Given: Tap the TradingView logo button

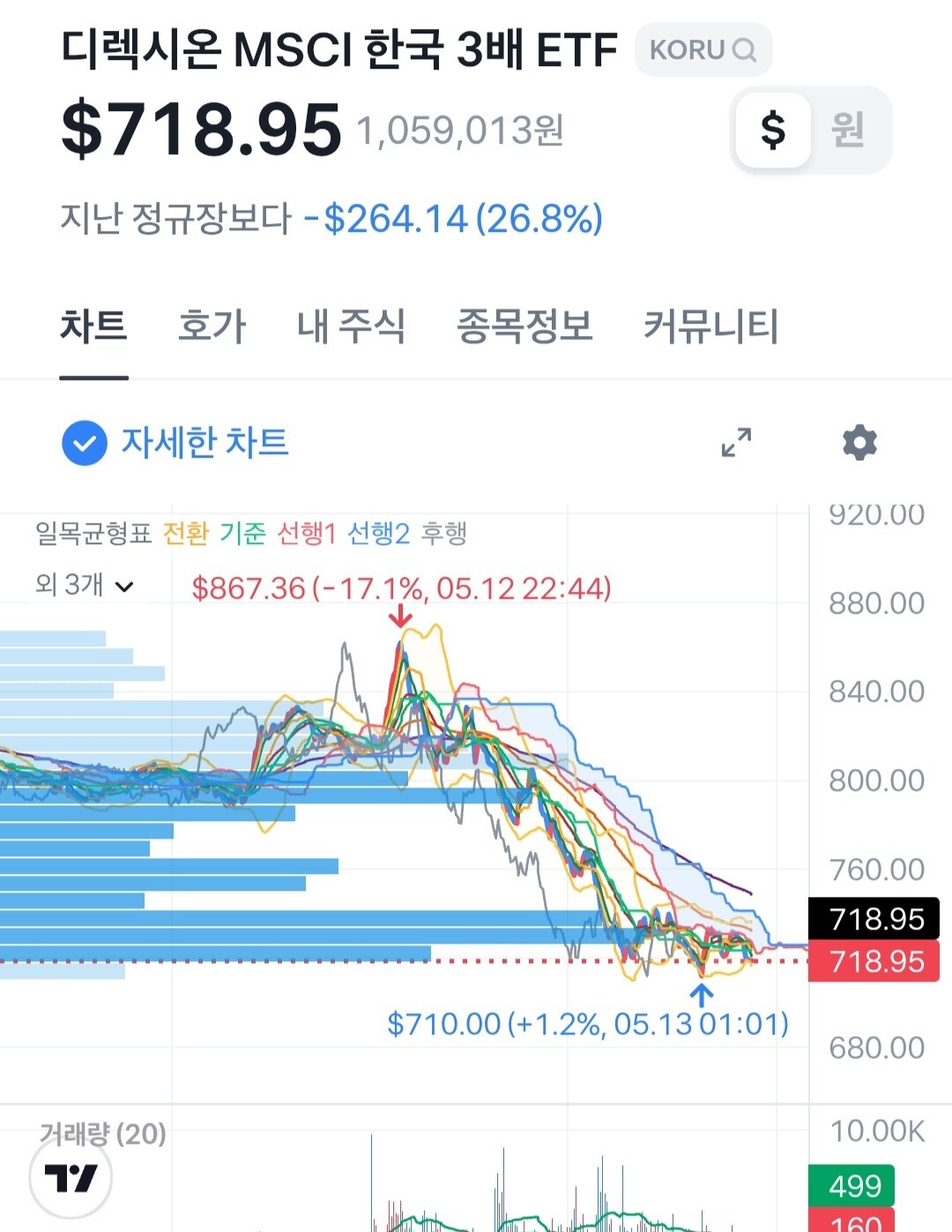Looking at the screenshot, I should [71, 1177].
